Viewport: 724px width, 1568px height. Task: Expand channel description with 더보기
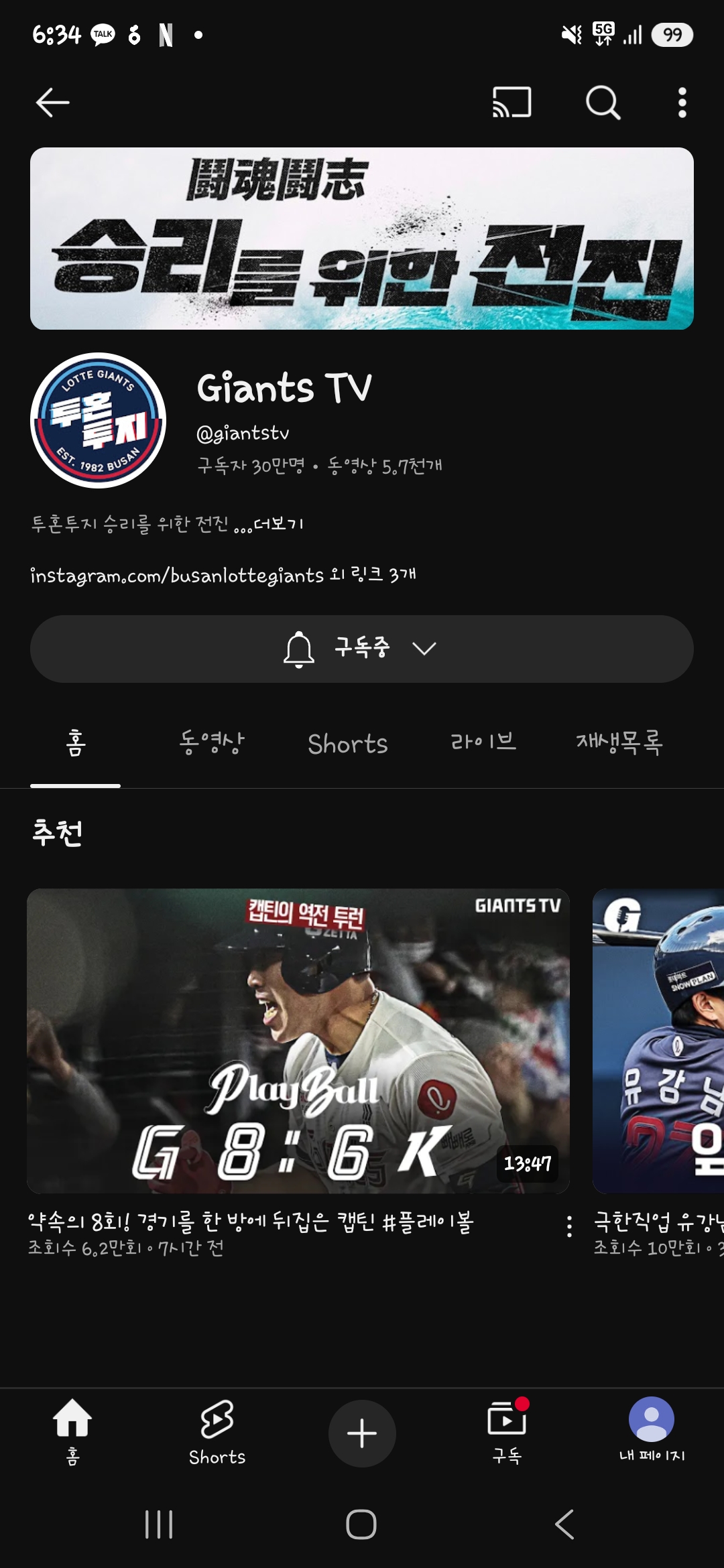[278, 524]
